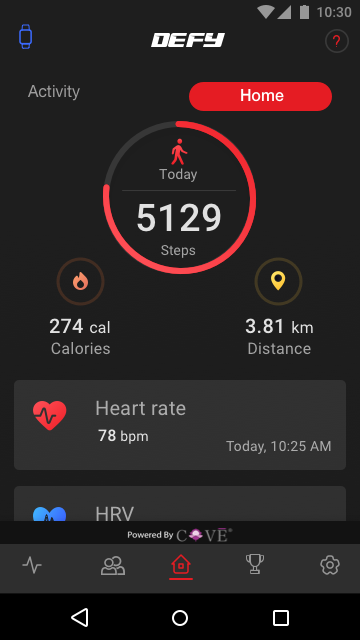Open the settings gear tab
This screenshot has width=360, height=640.
330,565
